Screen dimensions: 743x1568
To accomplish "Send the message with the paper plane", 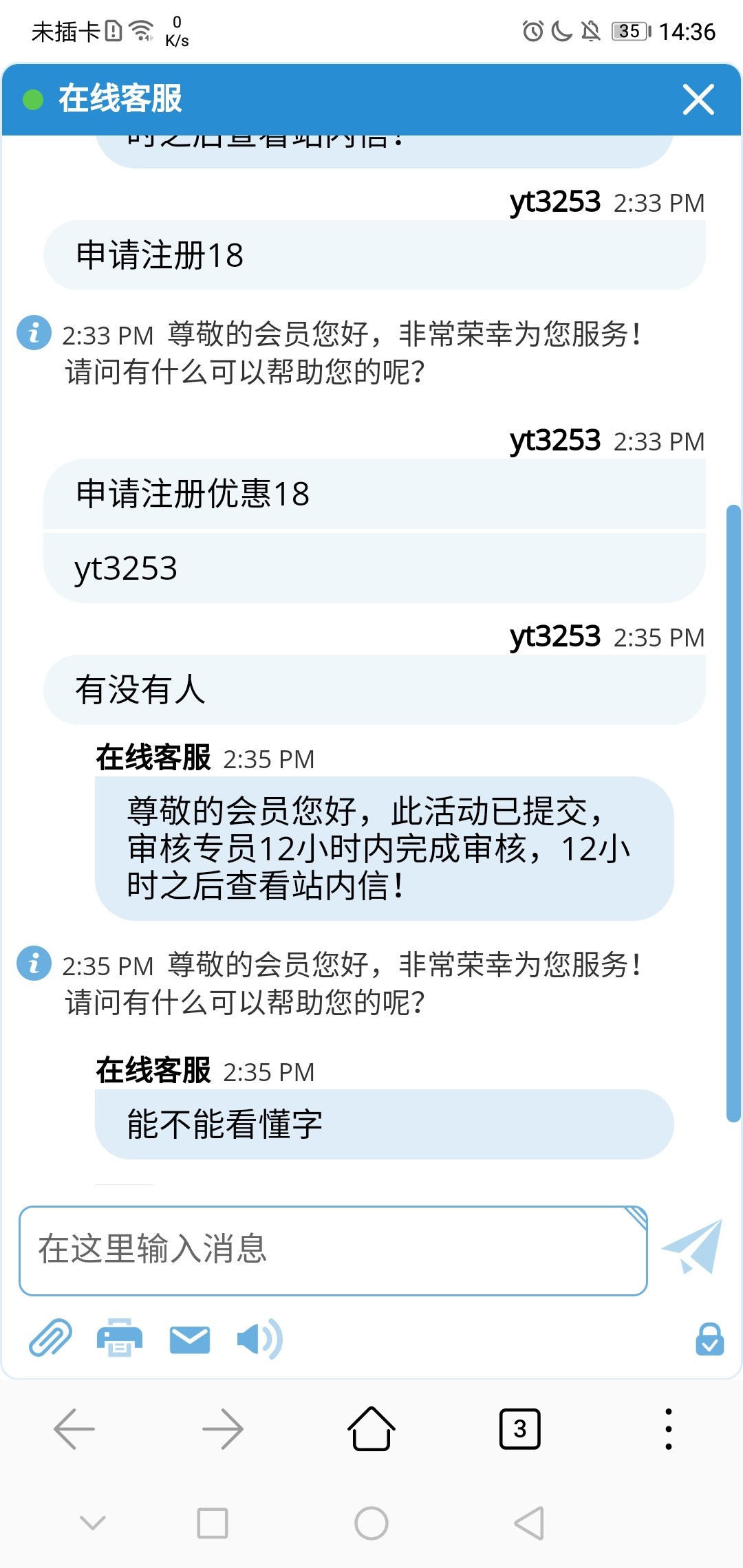I will point(693,1247).
